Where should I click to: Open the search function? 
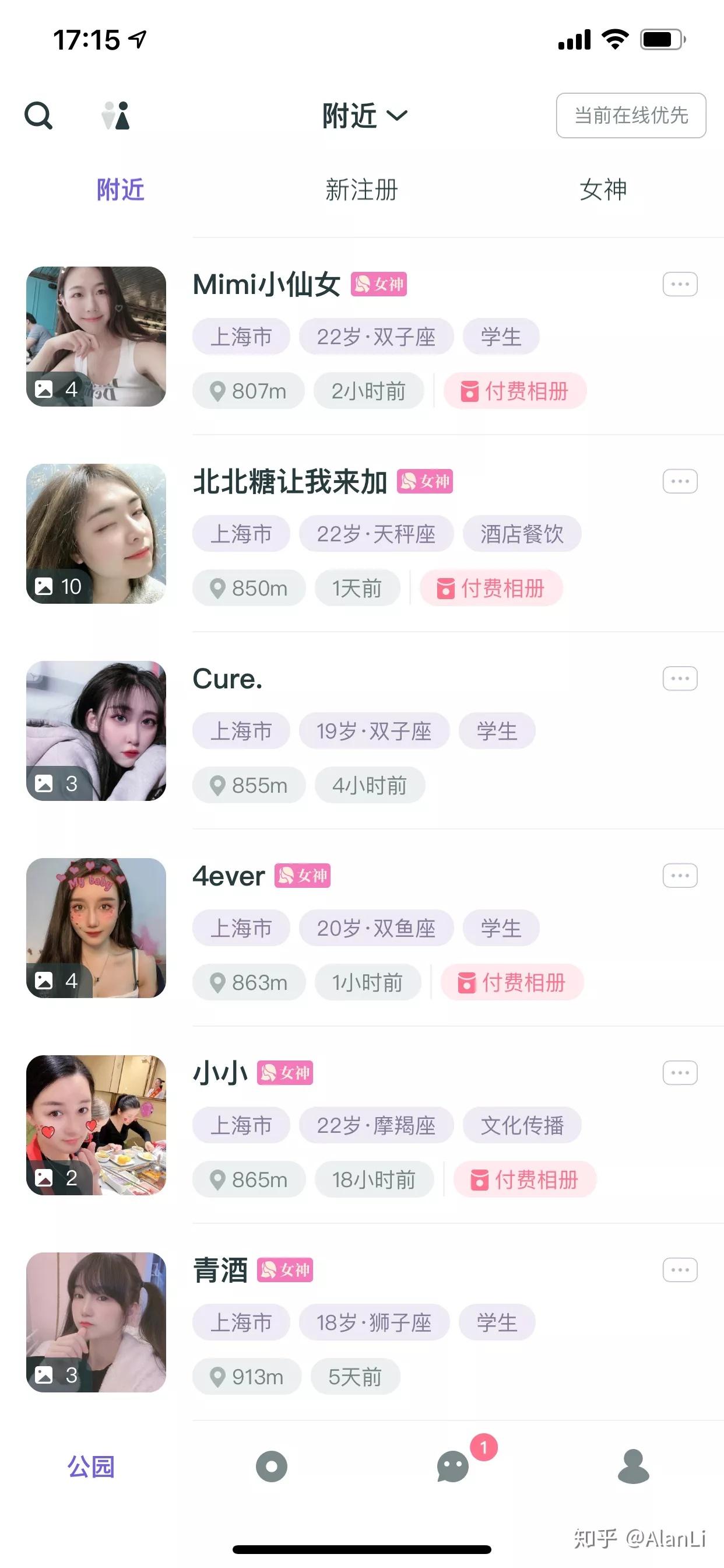(39, 116)
